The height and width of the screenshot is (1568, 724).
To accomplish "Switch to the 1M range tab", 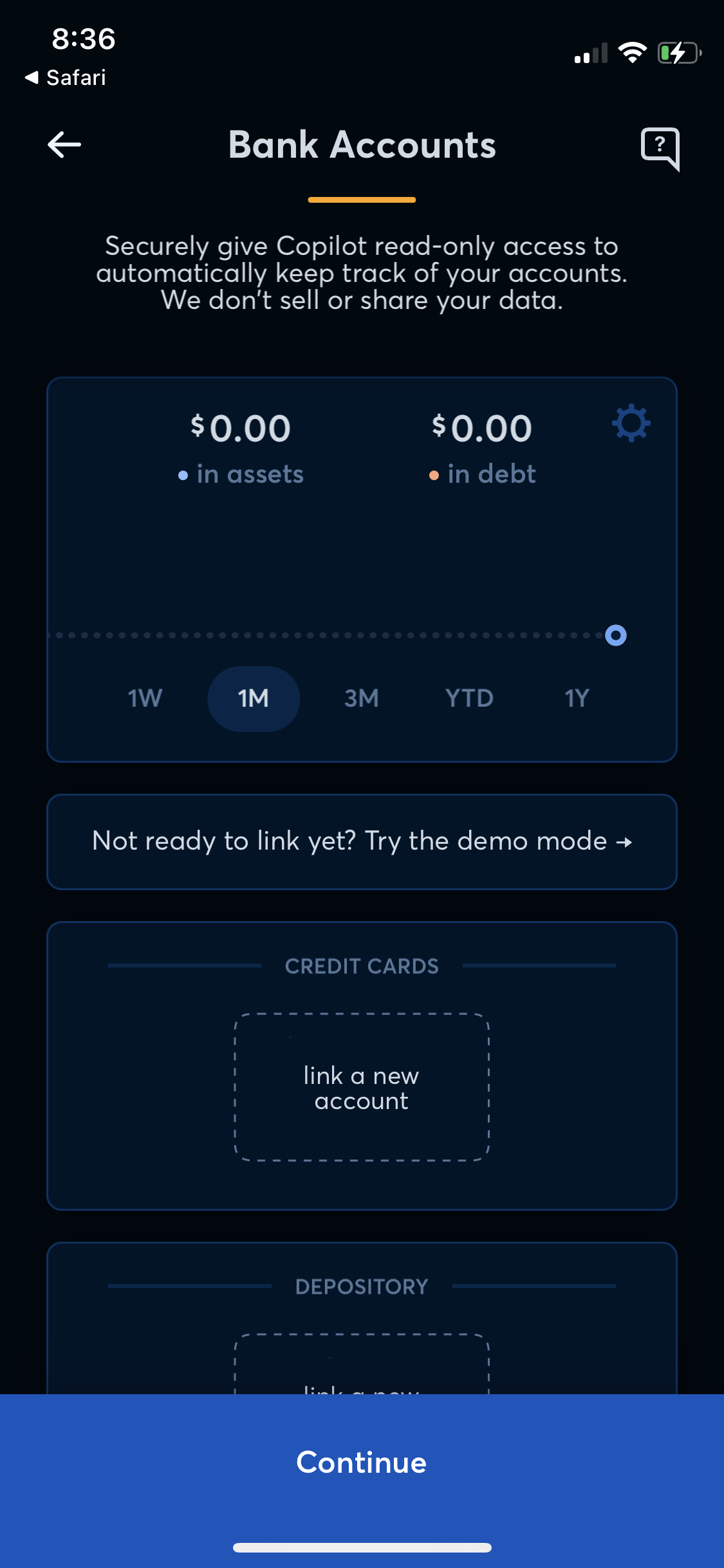I will click(253, 698).
